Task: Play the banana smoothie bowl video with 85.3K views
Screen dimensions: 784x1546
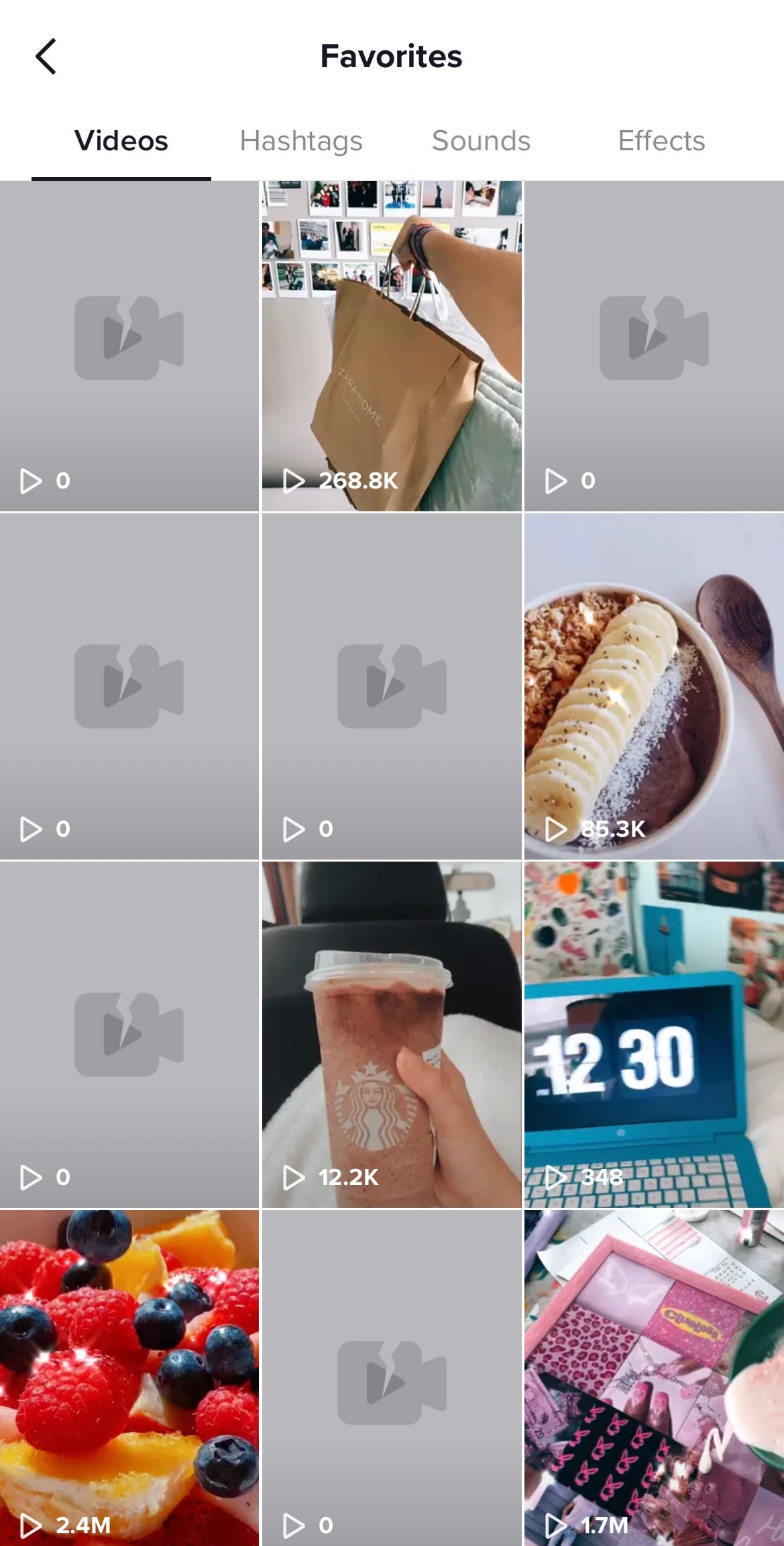Action: (x=654, y=686)
